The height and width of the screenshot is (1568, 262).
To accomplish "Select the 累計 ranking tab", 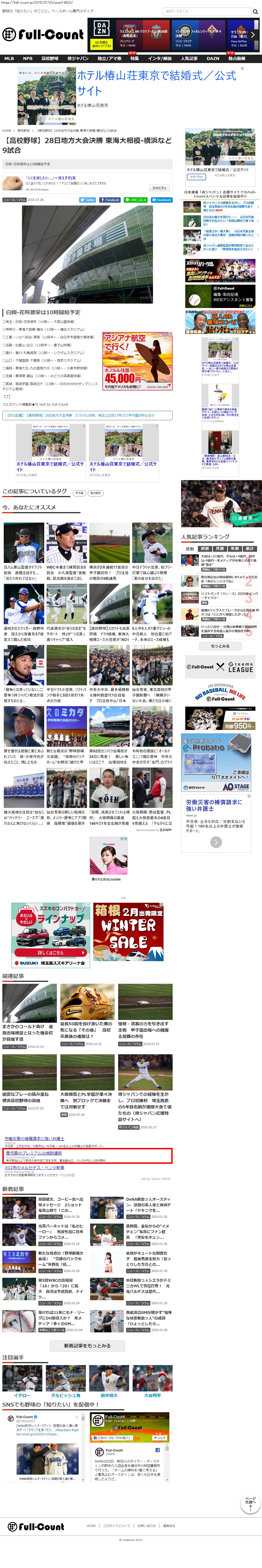I will (249, 549).
